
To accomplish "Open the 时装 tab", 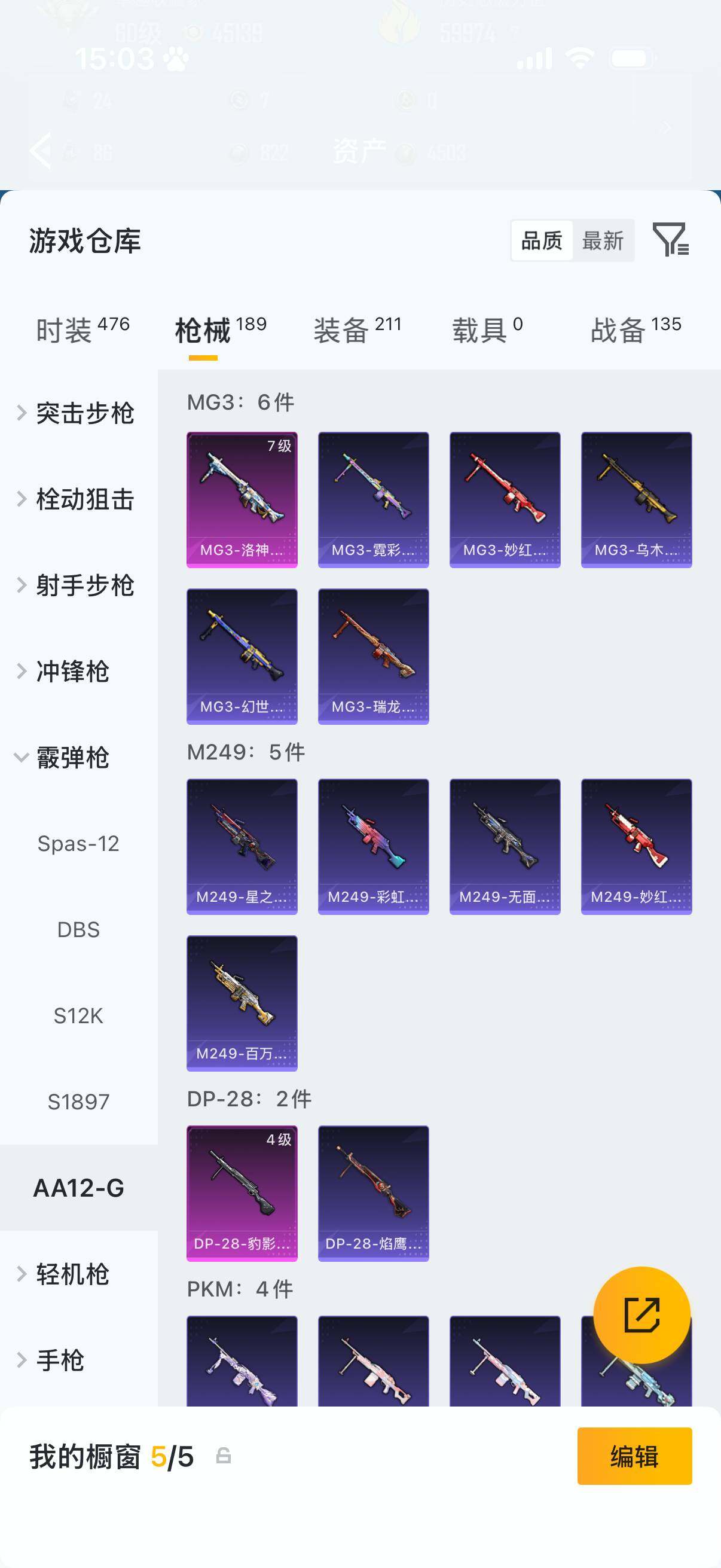I will 68,329.
